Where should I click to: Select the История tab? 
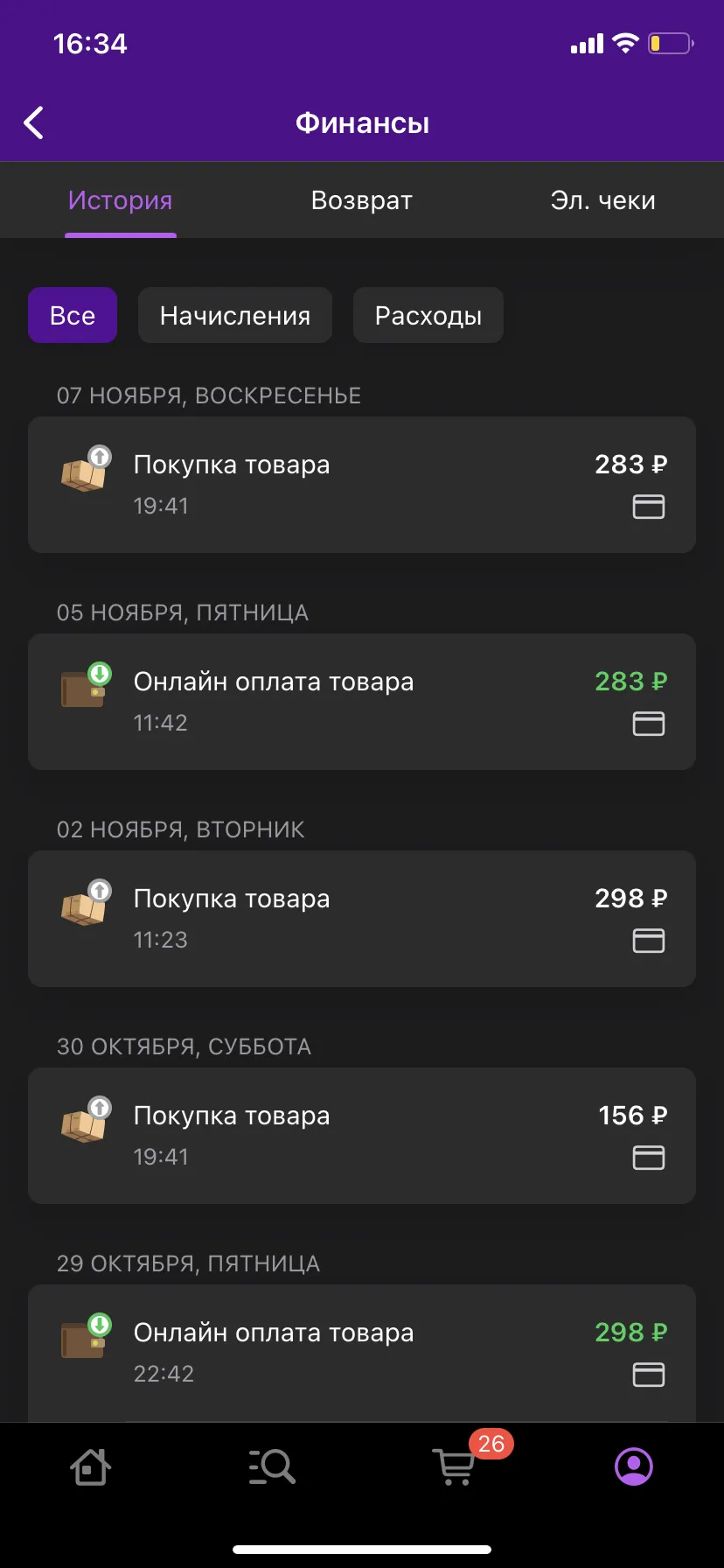click(121, 200)
